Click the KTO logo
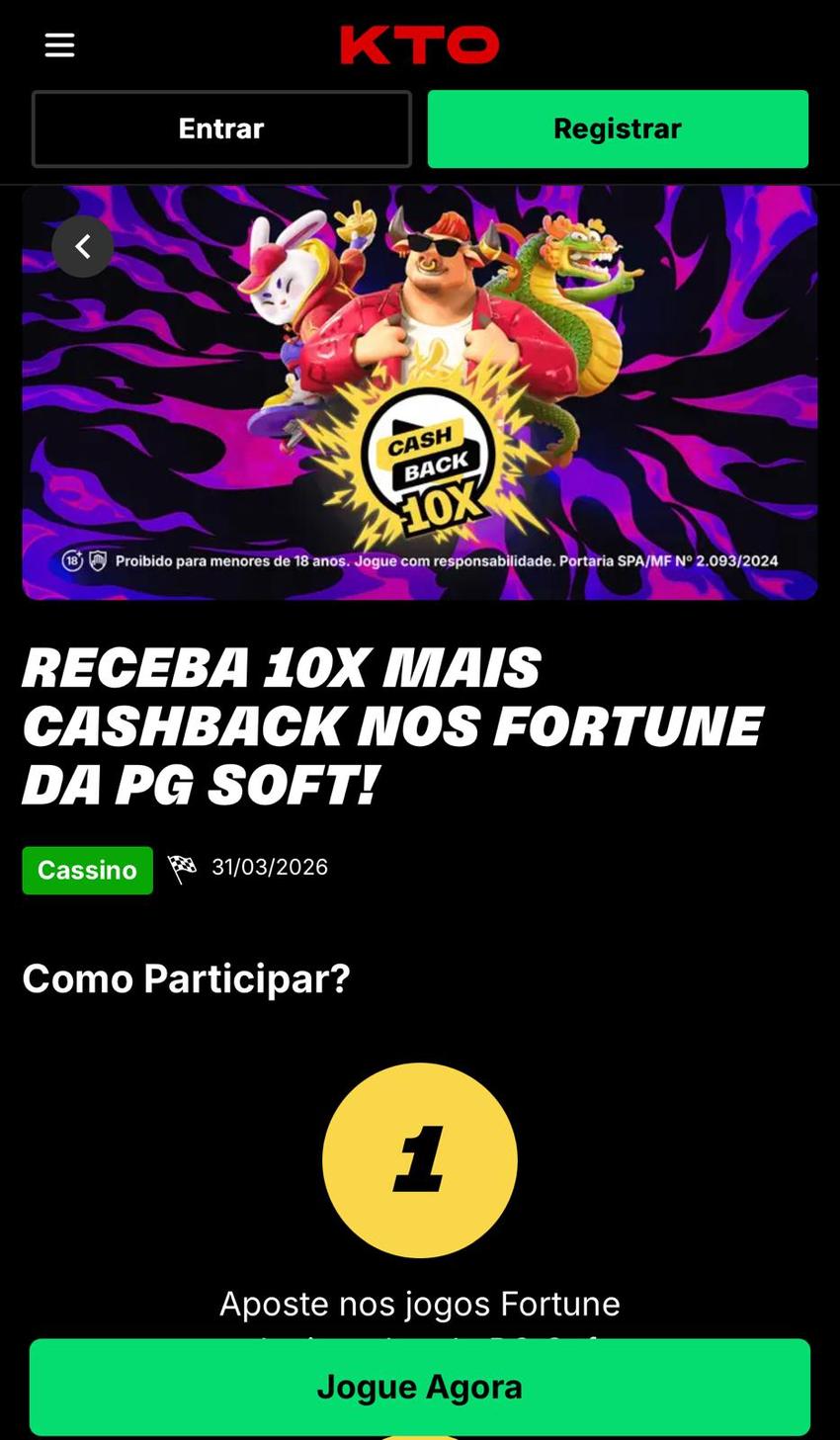This screenshot has height=1440, width=840. click(419, 44)
